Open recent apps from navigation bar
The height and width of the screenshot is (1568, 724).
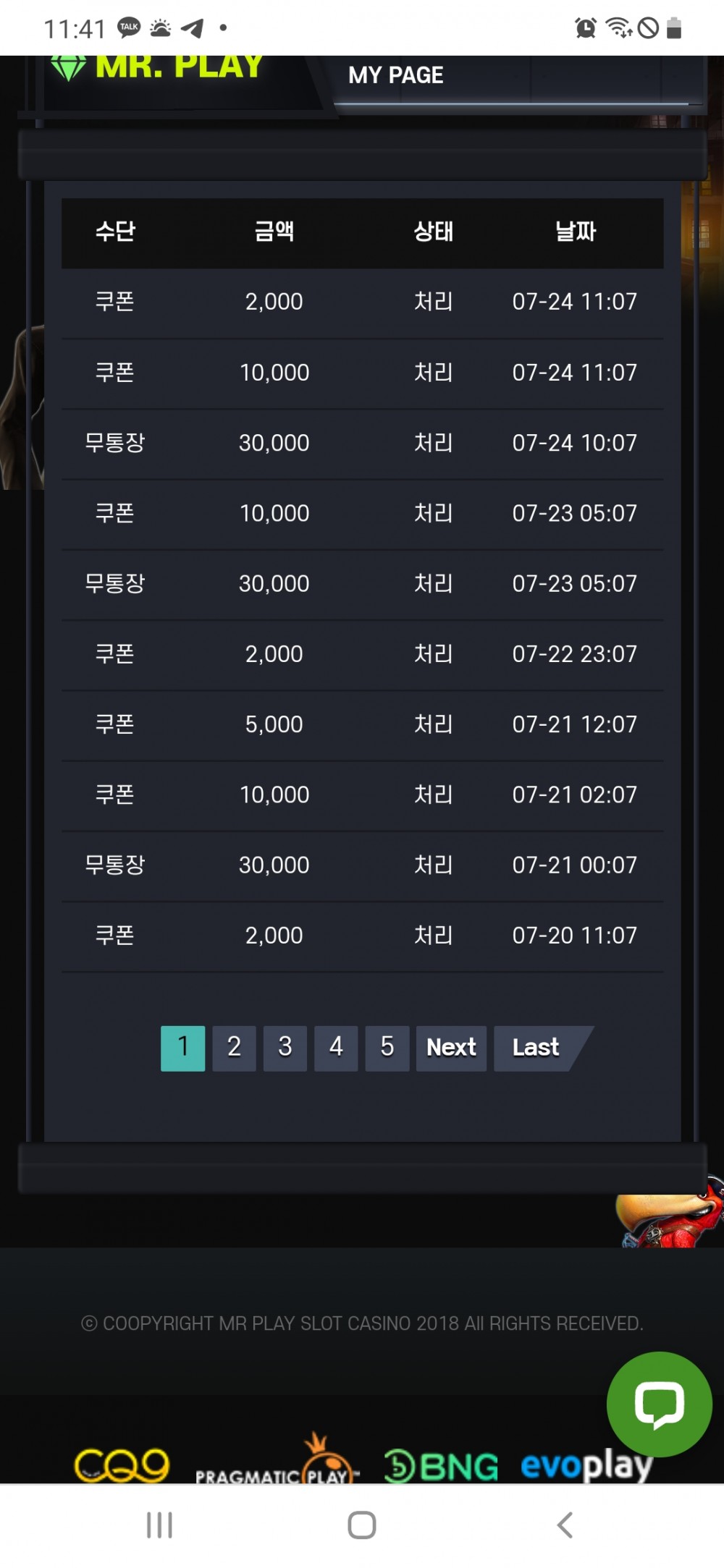159,1525
